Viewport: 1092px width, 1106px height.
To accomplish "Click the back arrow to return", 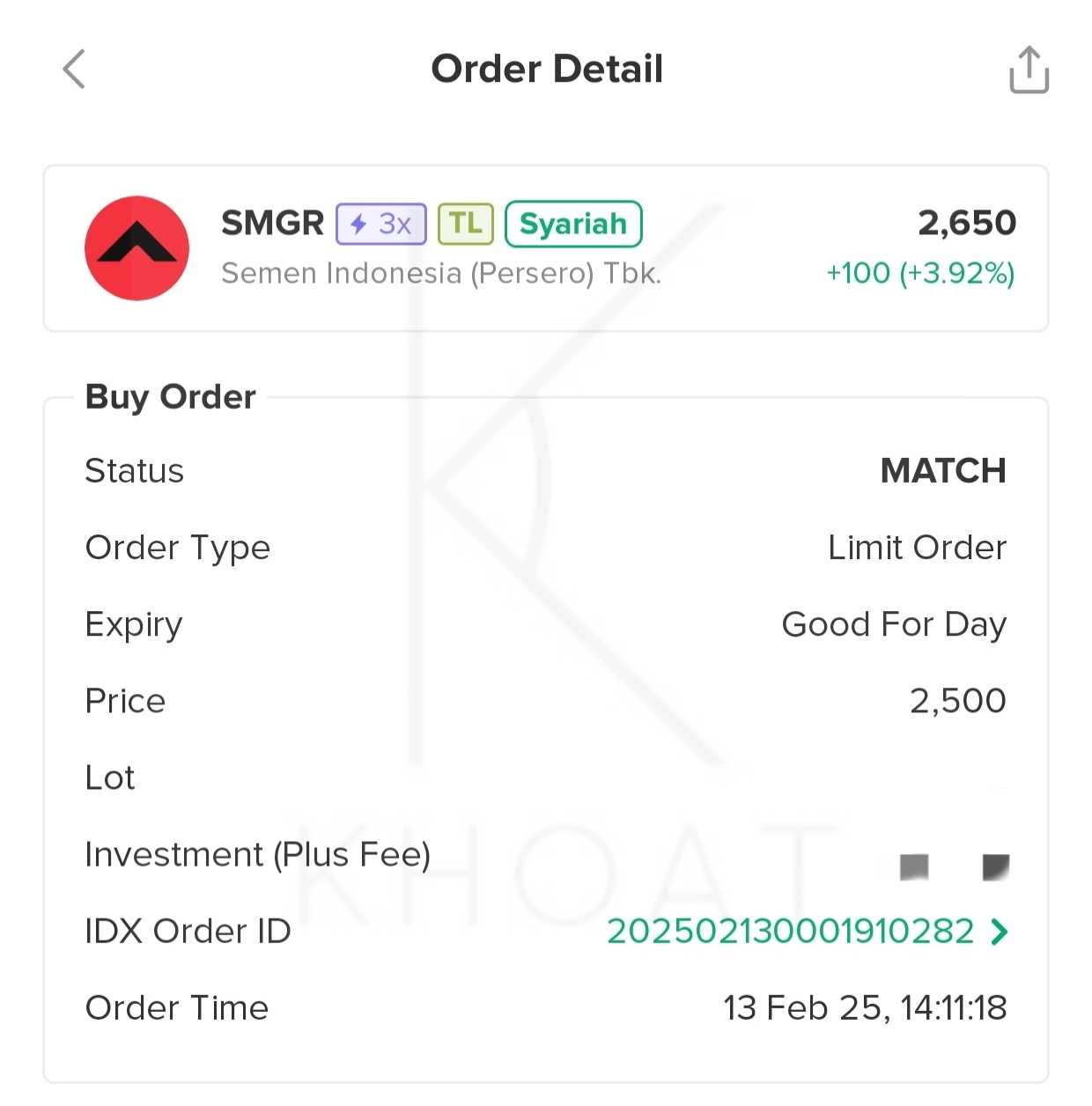I will 74,69.
